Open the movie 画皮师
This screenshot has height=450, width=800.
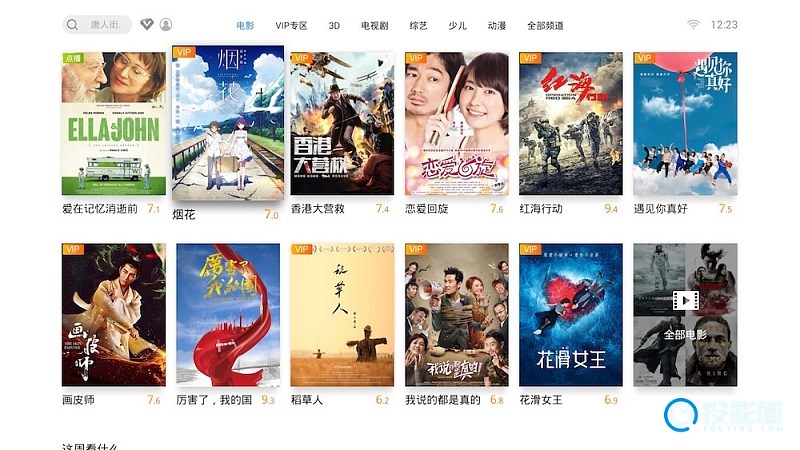click(x=114, y=314)
